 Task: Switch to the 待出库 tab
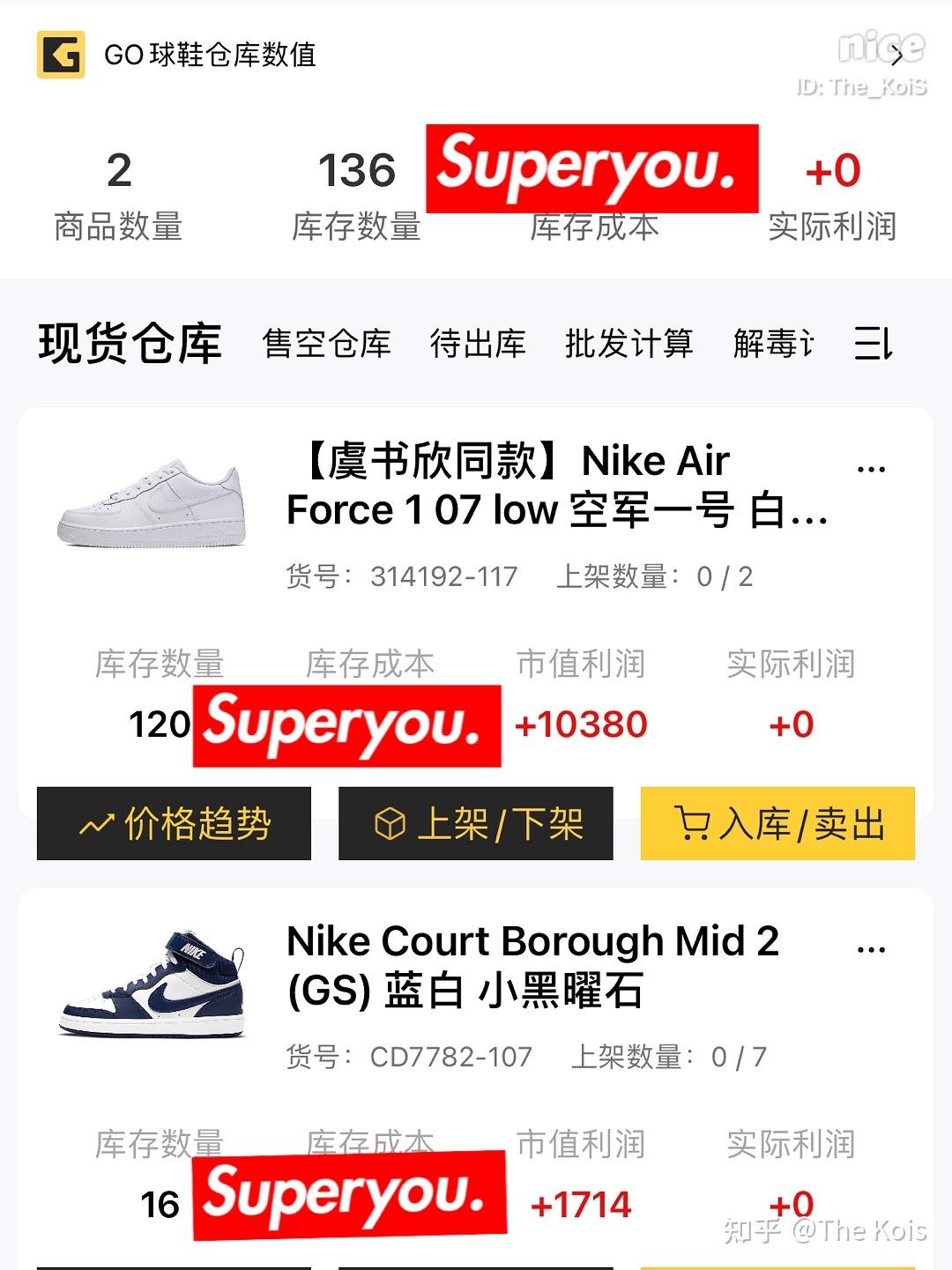coord(478,344)
